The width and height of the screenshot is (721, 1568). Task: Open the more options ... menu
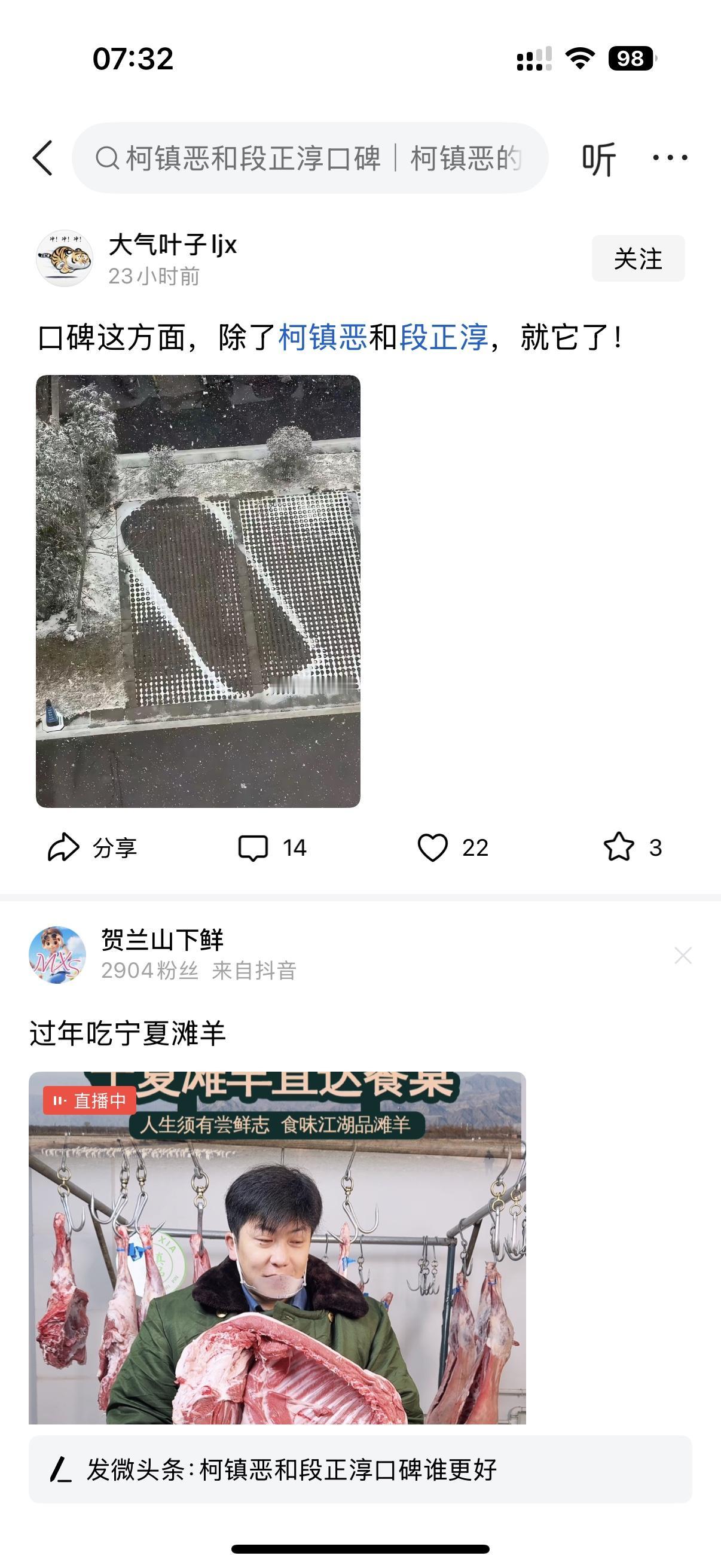click(x=668, y=157)
